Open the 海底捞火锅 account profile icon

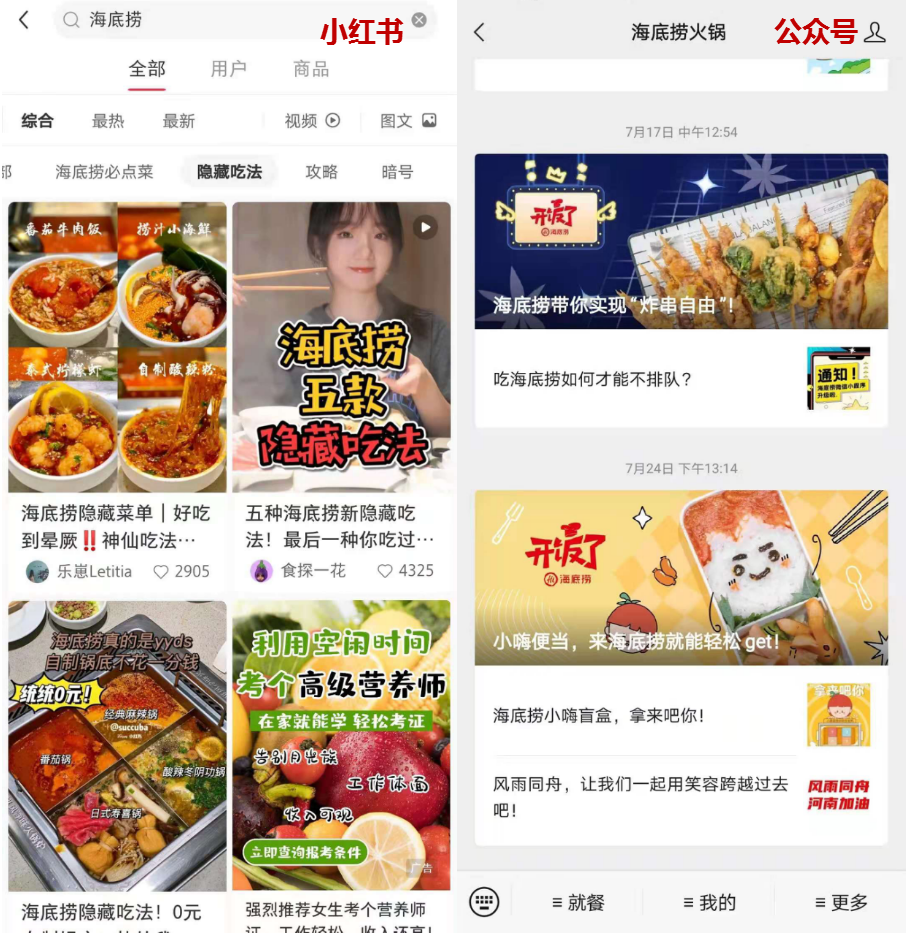[x=875, y=32]
